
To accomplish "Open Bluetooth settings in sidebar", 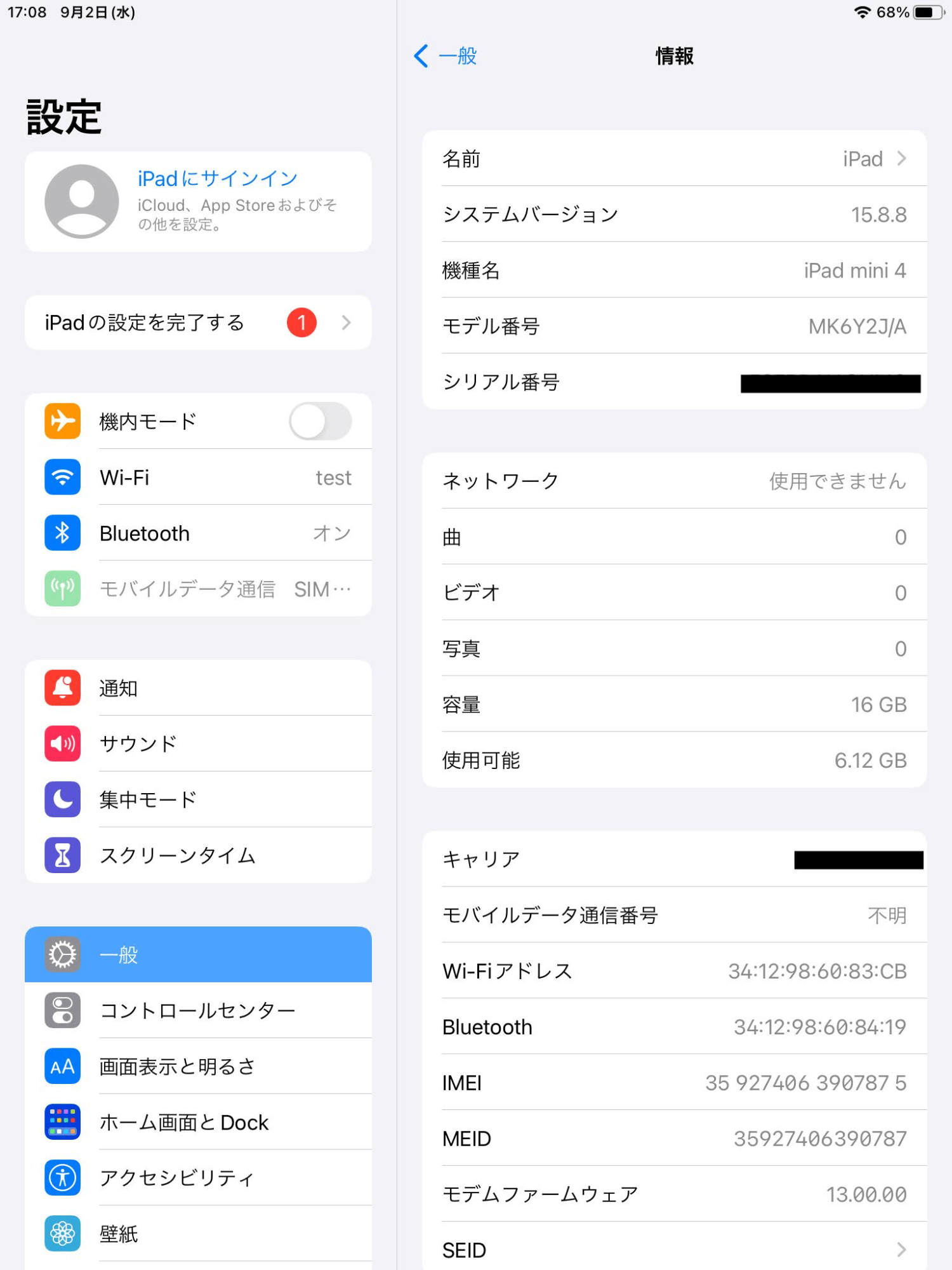I will point(198,533).
